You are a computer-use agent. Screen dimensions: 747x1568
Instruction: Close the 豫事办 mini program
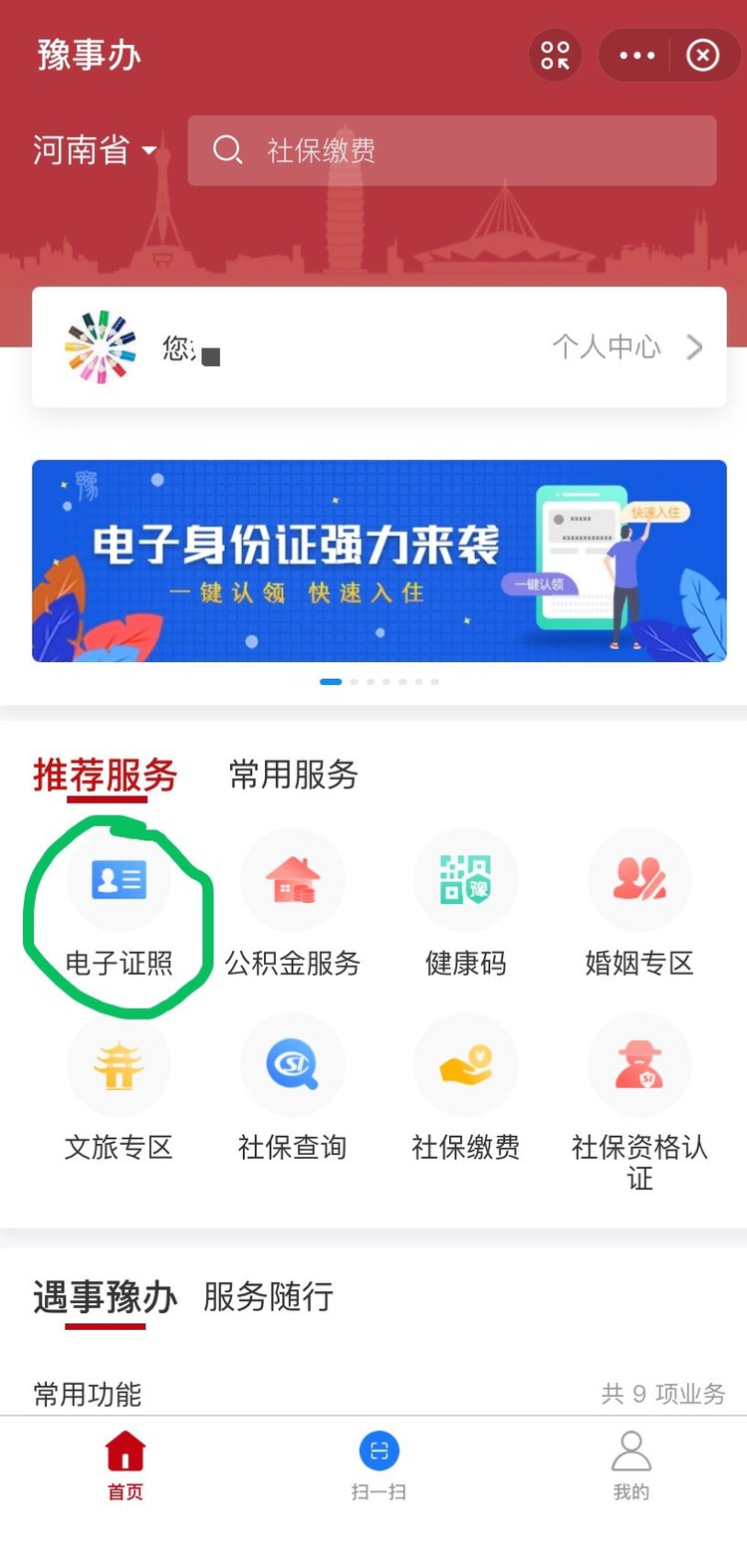pyautogui.click(x=702, y=56)
